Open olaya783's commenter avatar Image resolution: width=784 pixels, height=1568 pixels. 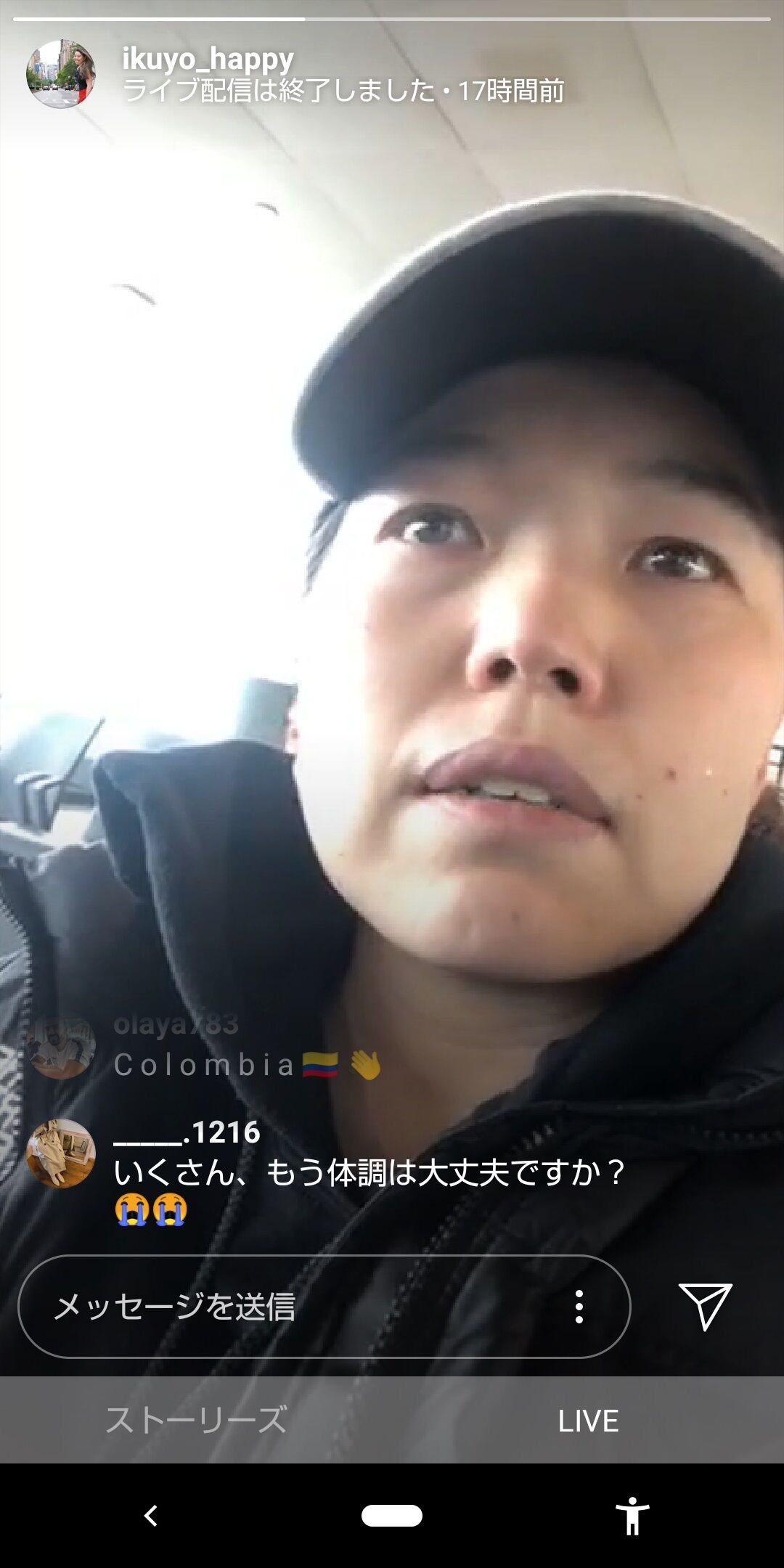click(x=61, y=1045)
